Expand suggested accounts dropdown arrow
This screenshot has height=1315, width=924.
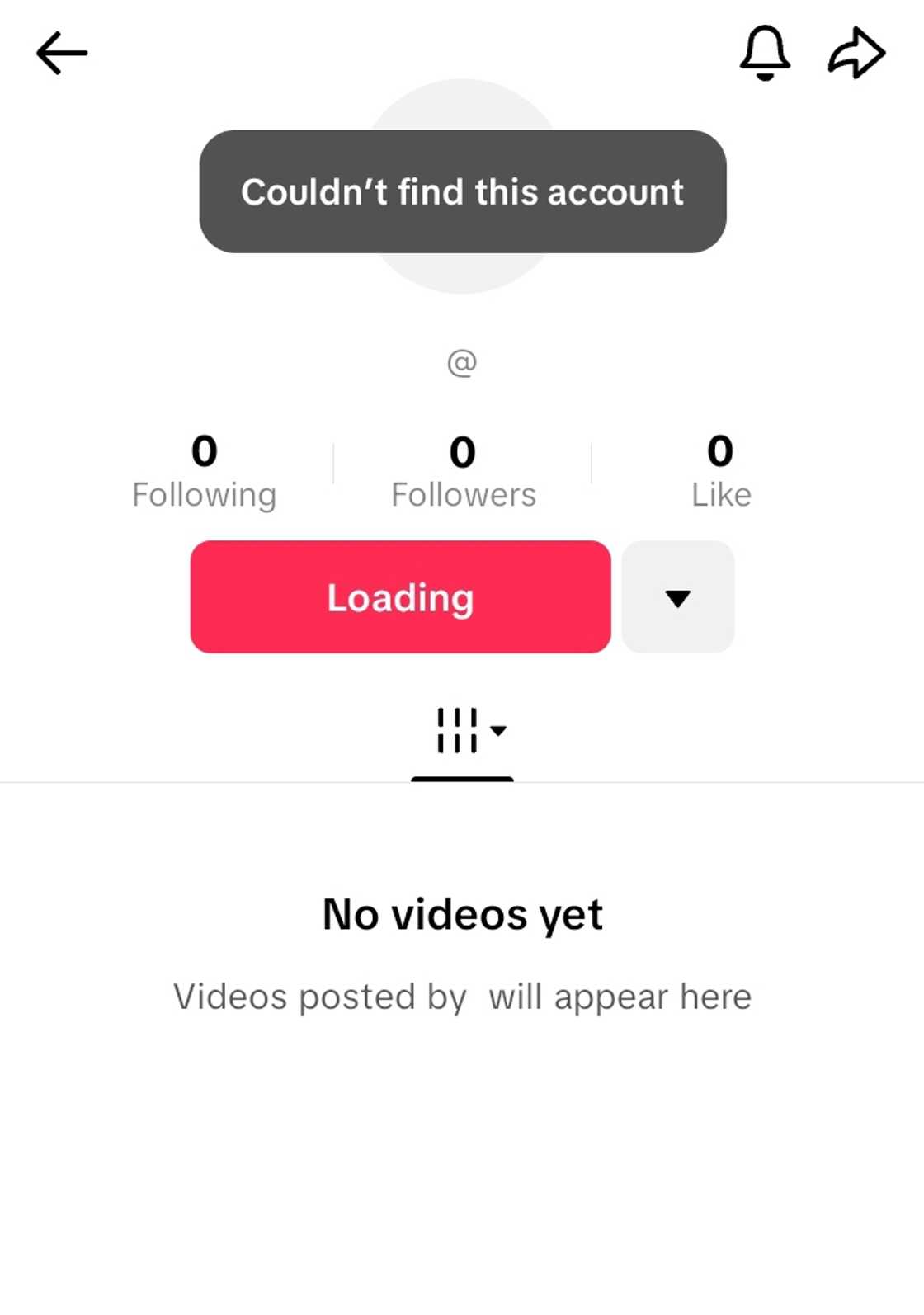tap(677, 597)
